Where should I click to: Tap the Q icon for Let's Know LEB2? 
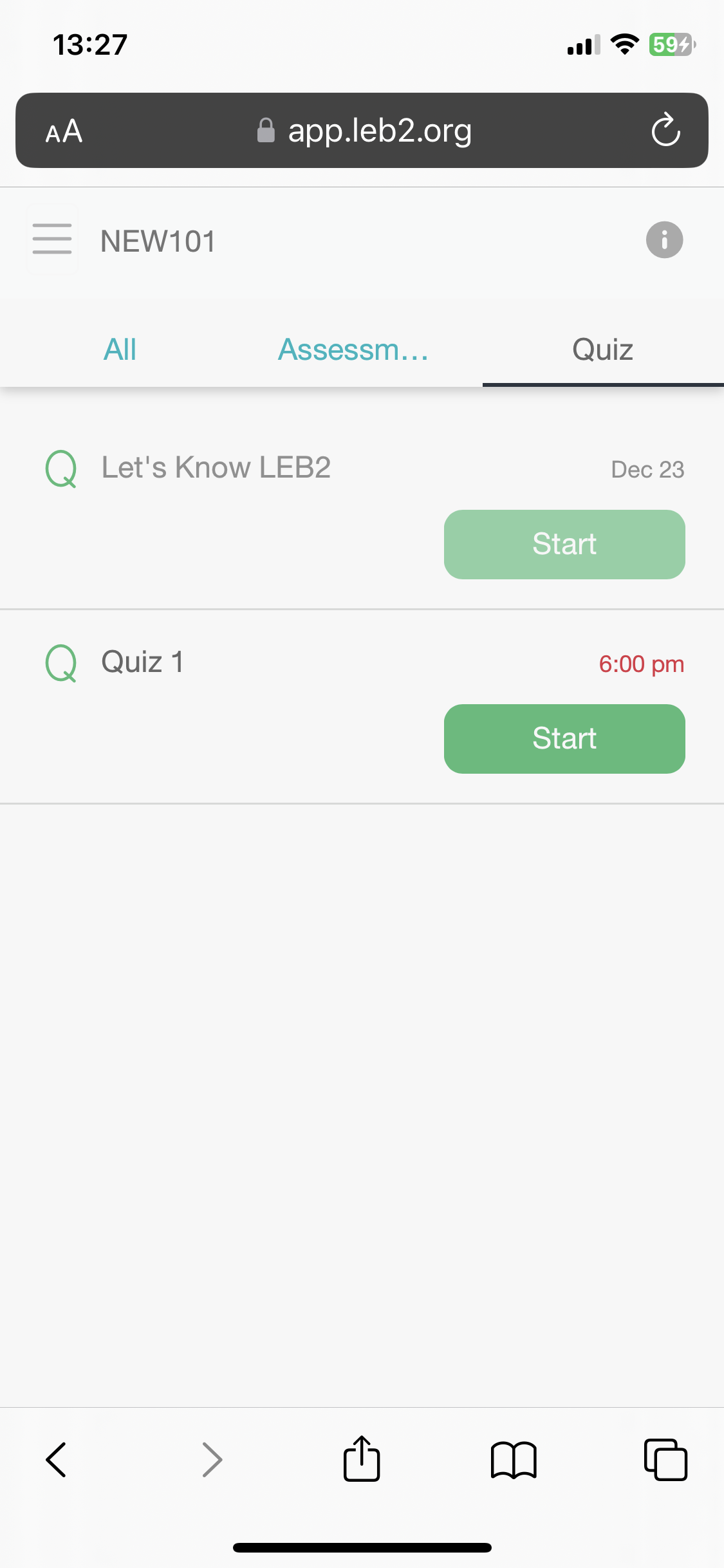pyautogui.click(x=60, y=467)
